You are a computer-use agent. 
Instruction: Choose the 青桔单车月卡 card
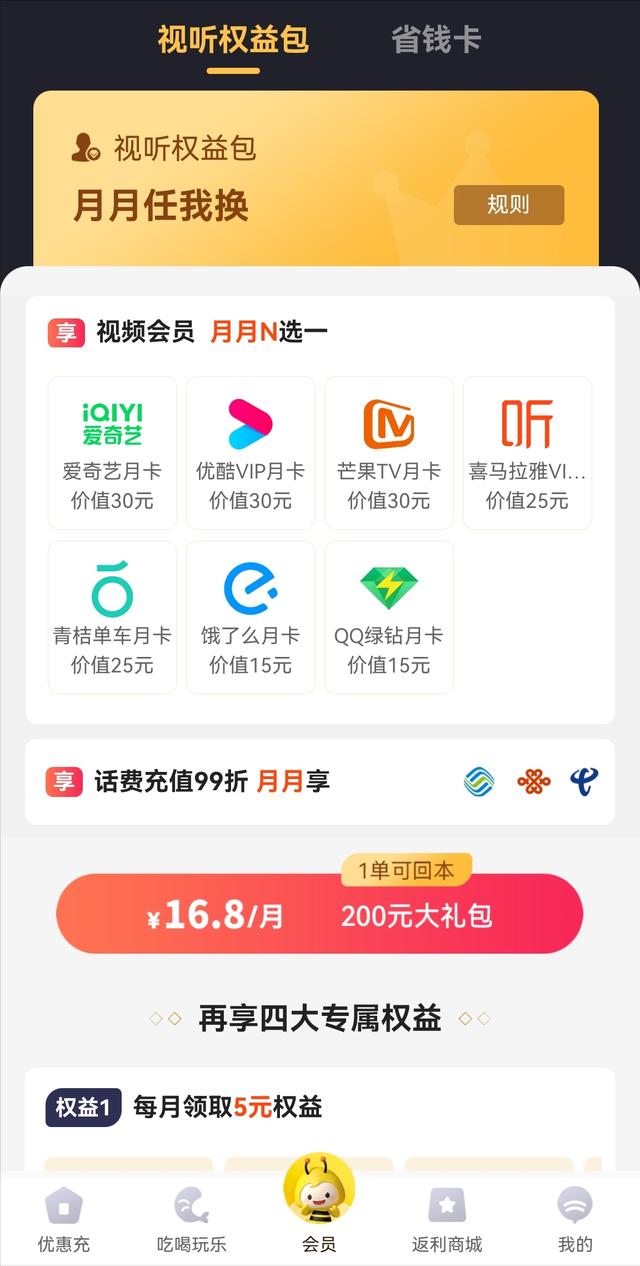[x=112, y=617]
